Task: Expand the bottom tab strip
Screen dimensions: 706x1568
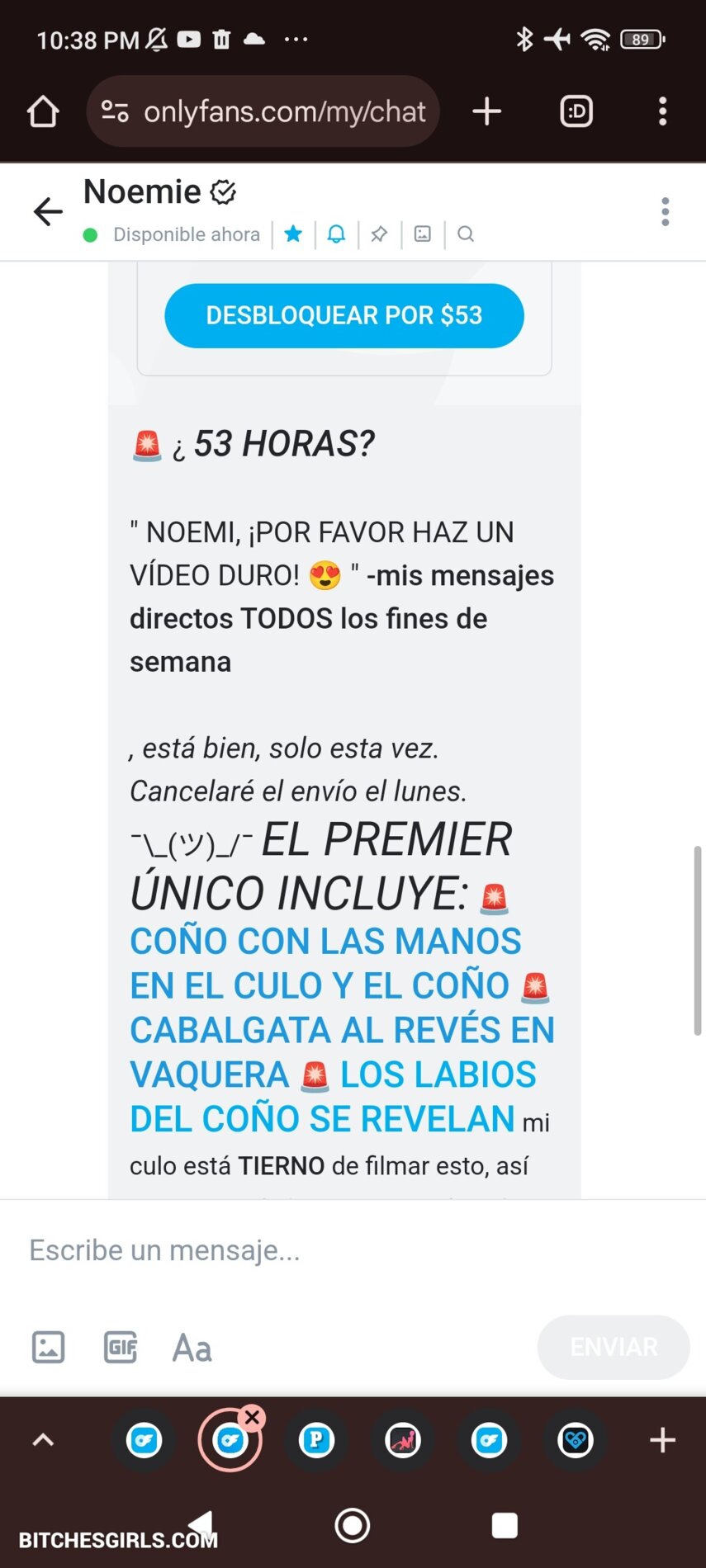Action: coord(43,1441)
